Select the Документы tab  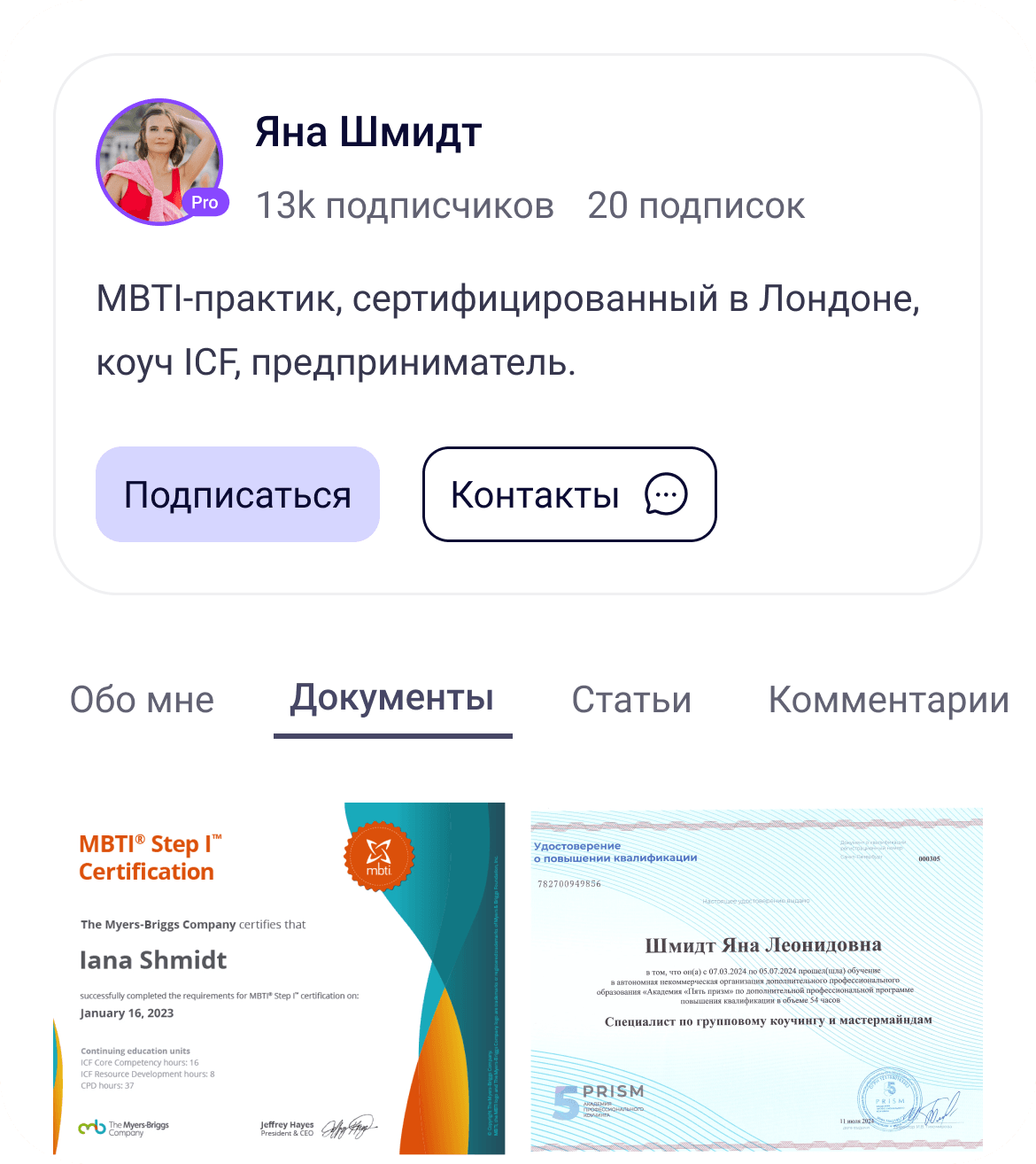click(x=392, y=698)
